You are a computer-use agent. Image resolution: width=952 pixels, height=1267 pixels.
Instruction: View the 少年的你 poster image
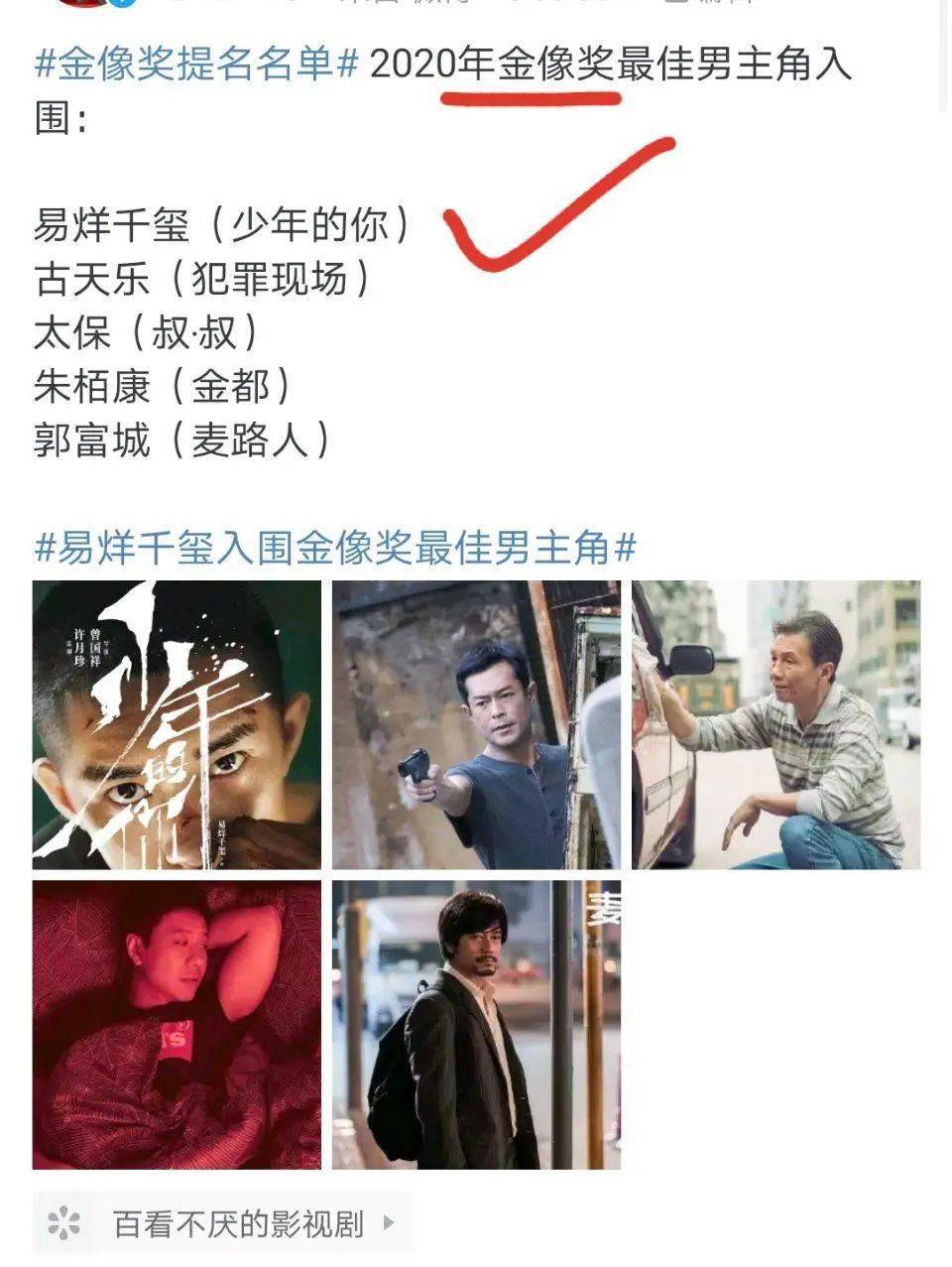point(177,725)
